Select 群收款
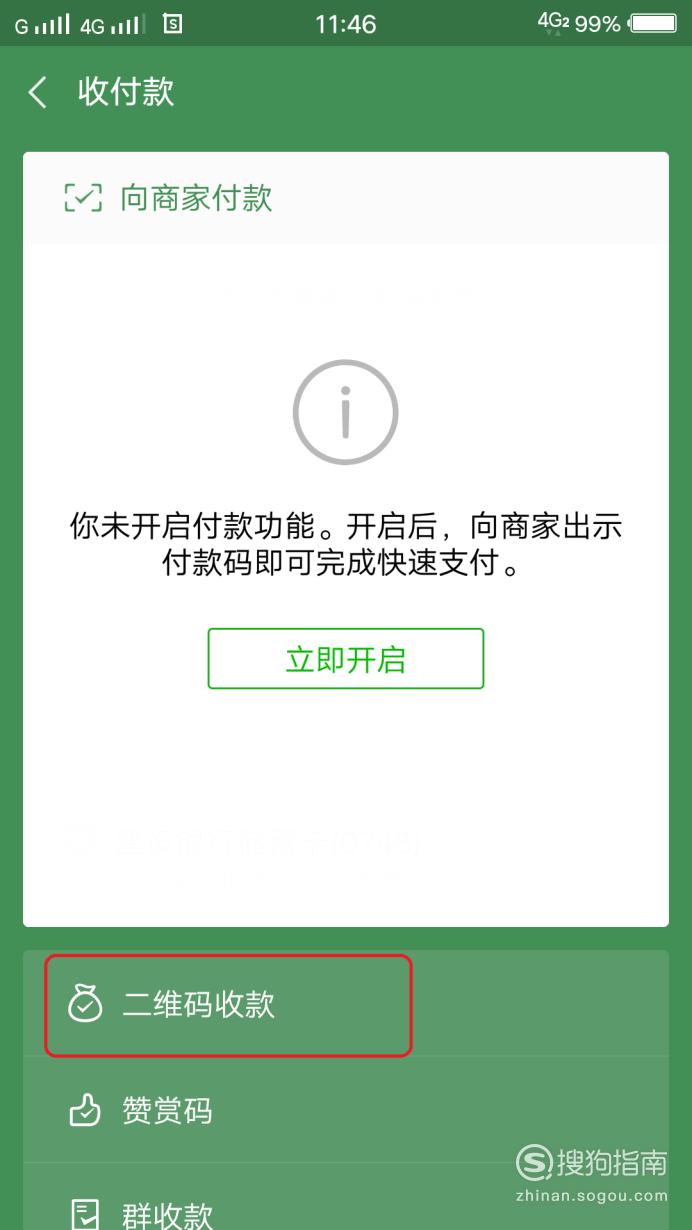The width and height of the screenshot is (692, 1230). click(x=346, y=1198)
